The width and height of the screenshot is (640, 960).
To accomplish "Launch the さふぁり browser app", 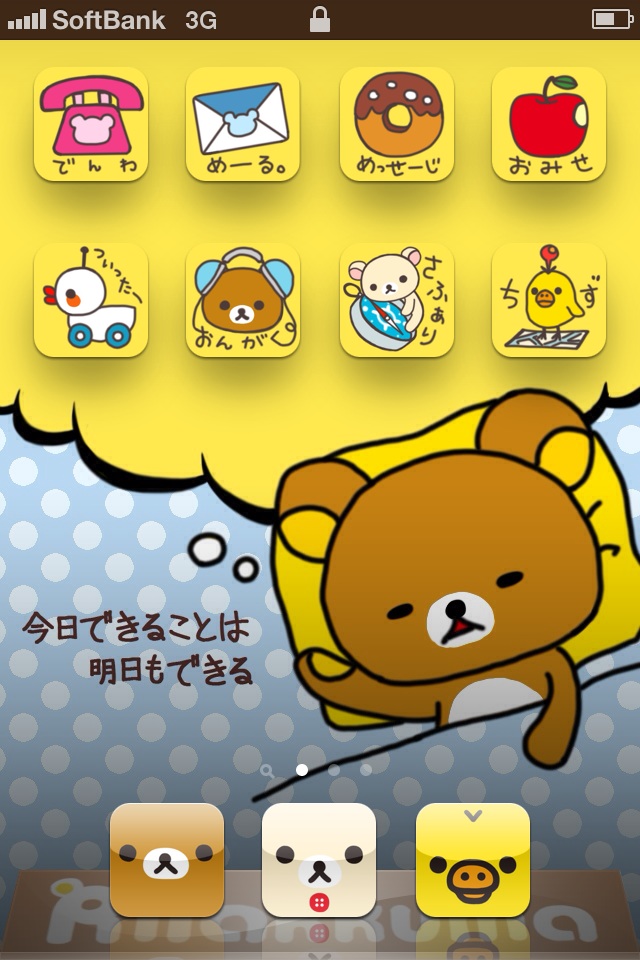I will 397,300.
